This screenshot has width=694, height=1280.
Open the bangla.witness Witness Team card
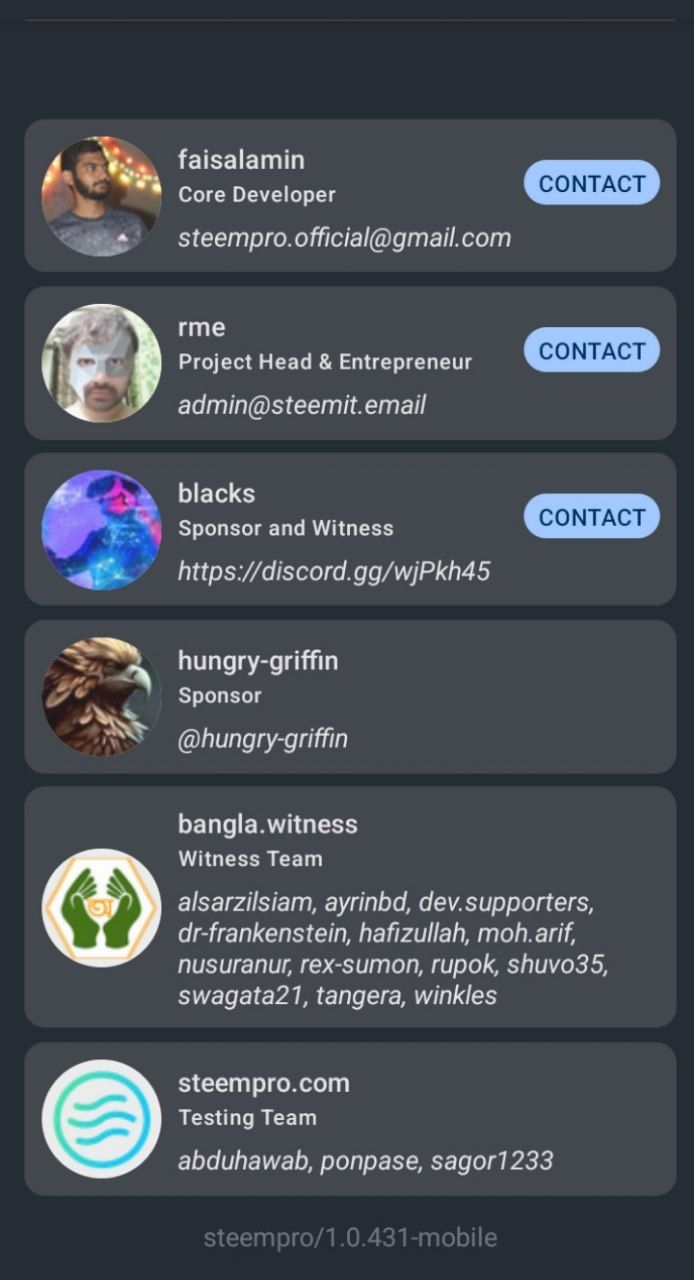[x=350, y=906]
